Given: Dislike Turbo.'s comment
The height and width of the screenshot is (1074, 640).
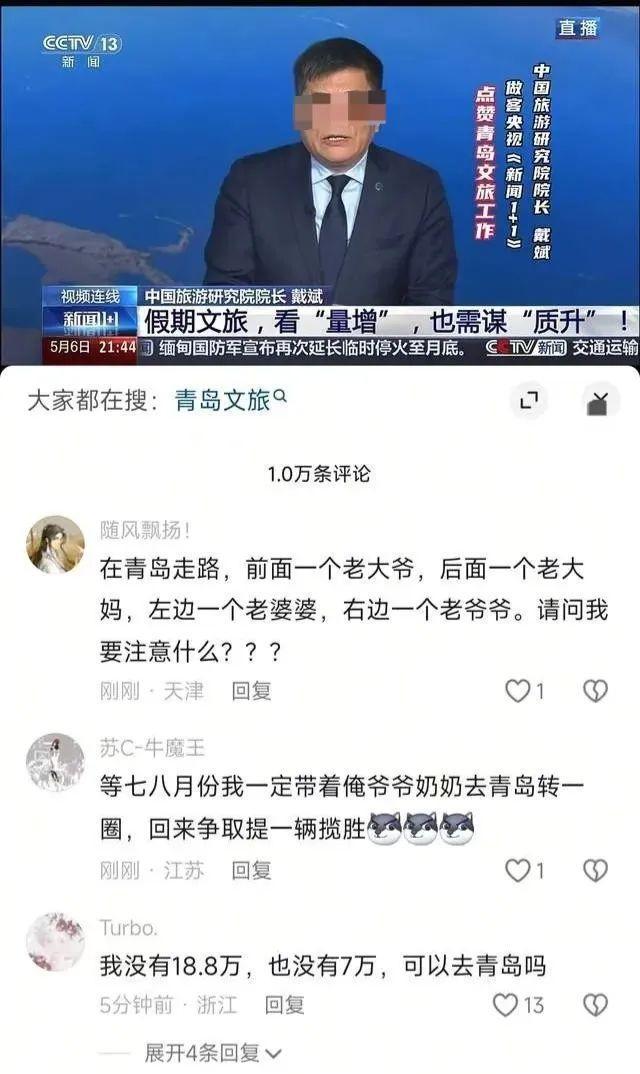Looking at the screenshot, I should coord(595,1005).
